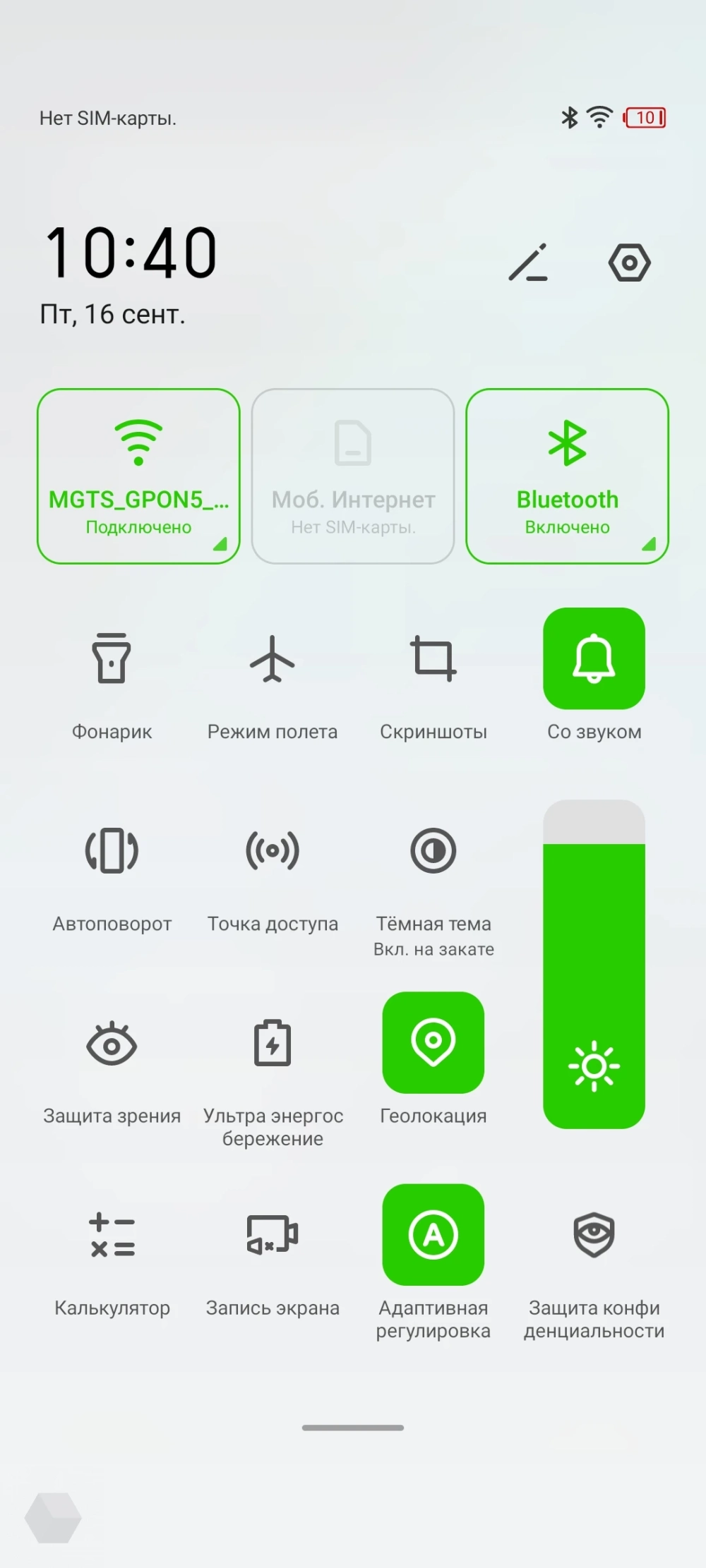Screen dimensions: 706x1568
Task: Enable Защита конфиденциальности tile
Action: pos(594,1235)
